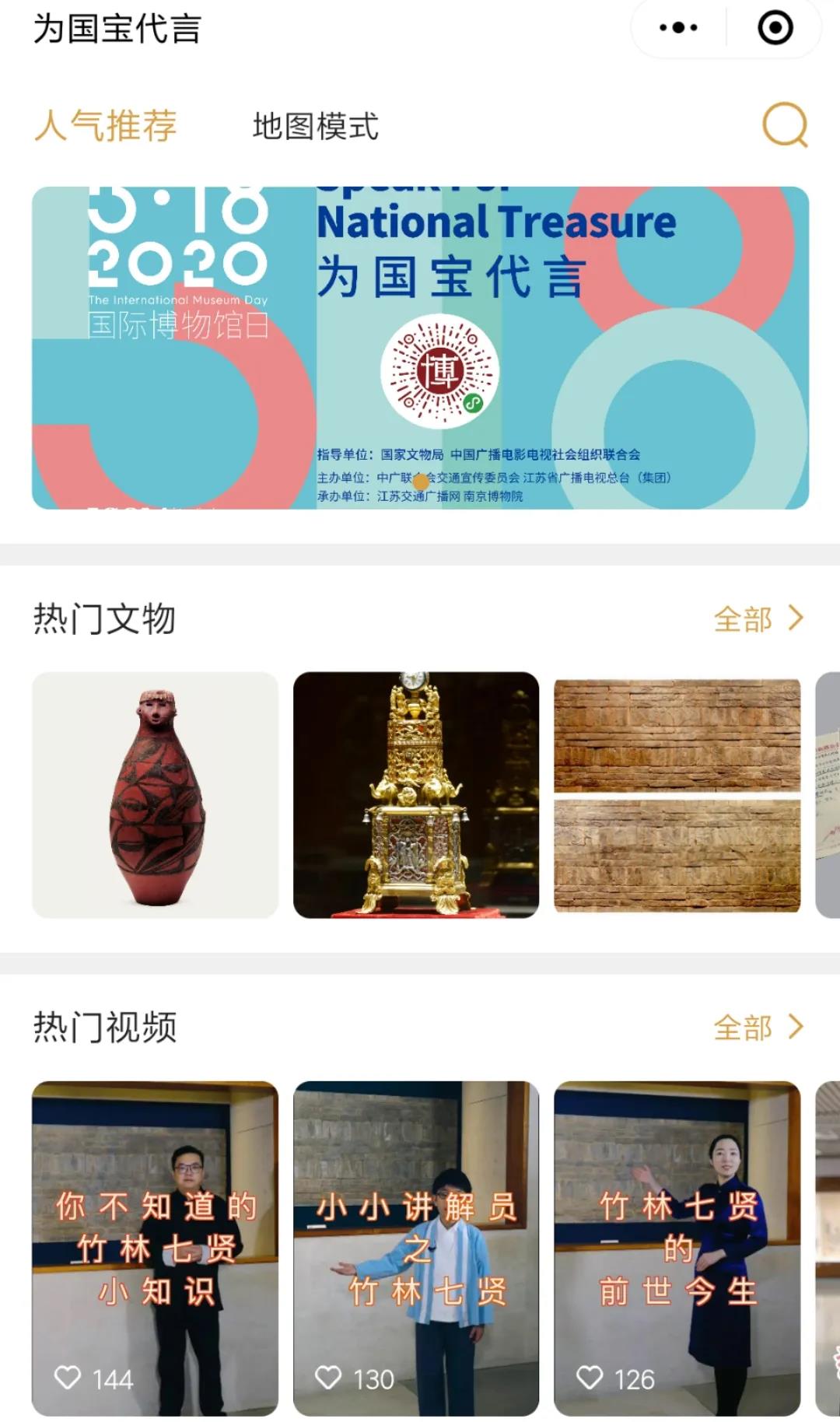Like the video with 130 likes
This screenshot has height=1422, width=840.
[329, 1378]
